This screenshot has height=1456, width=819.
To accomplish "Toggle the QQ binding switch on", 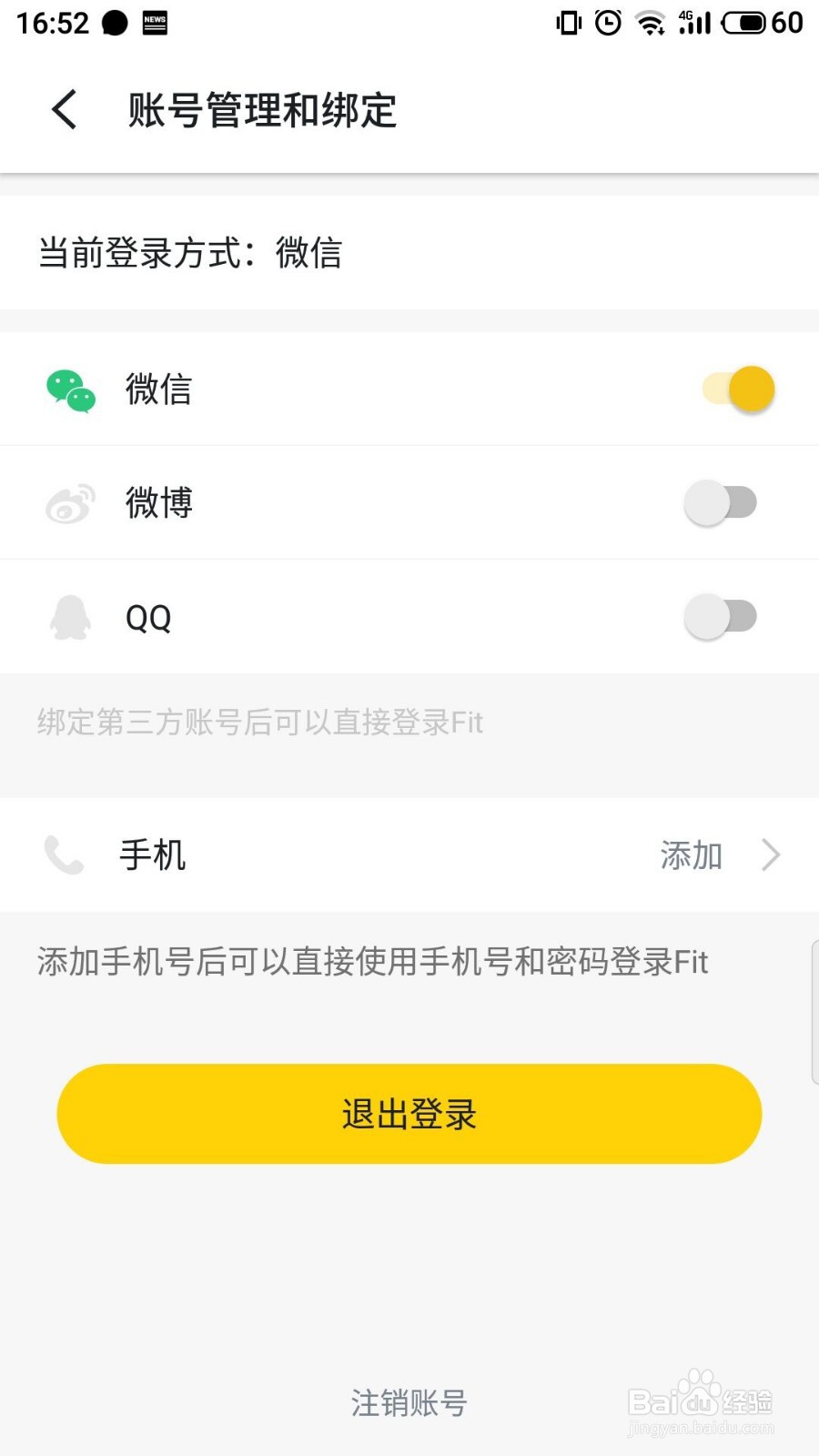I will click(721, 617).
